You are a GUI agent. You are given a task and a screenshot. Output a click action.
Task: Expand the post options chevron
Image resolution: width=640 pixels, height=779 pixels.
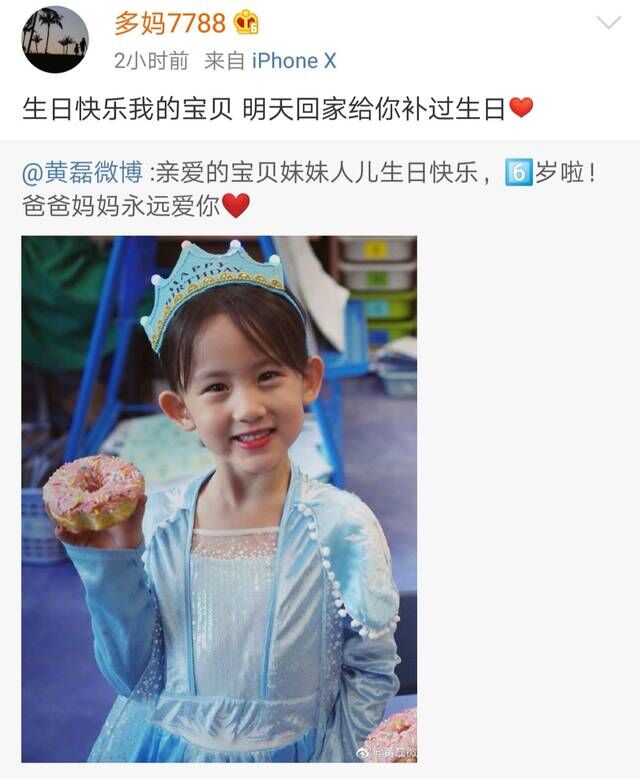pos(608,23)
